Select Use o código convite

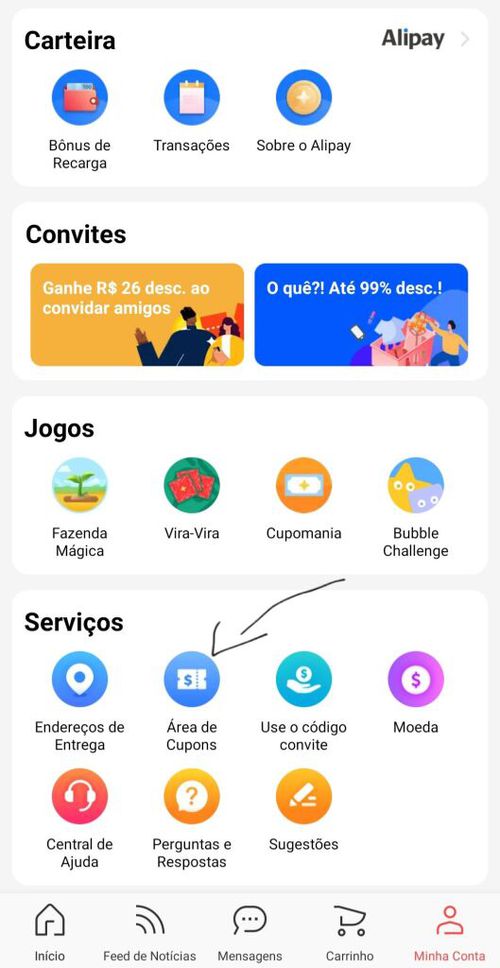tap(304, 702)
